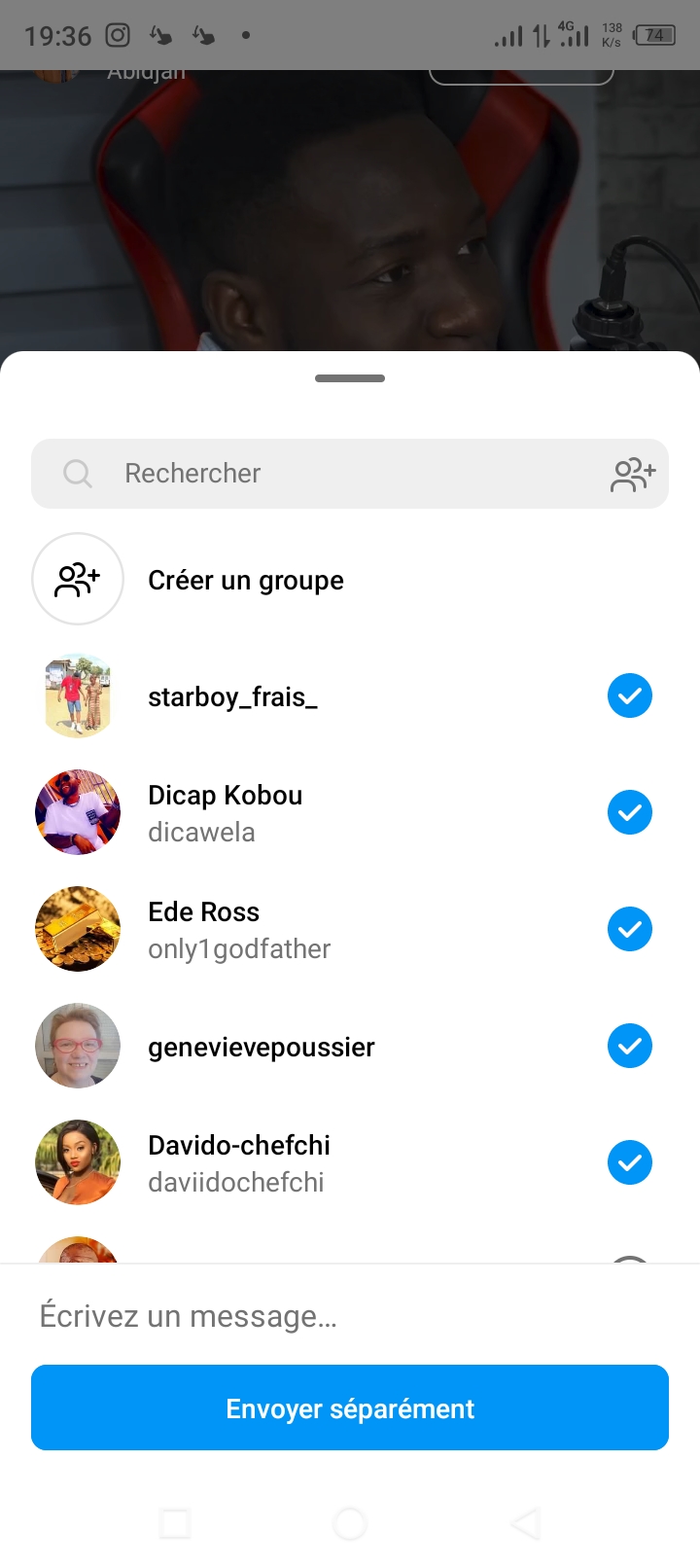This screenshot has height=1568, width=700.
Task: Uncheck starboy_frais_ from recipients
Action: coord(629,696)
